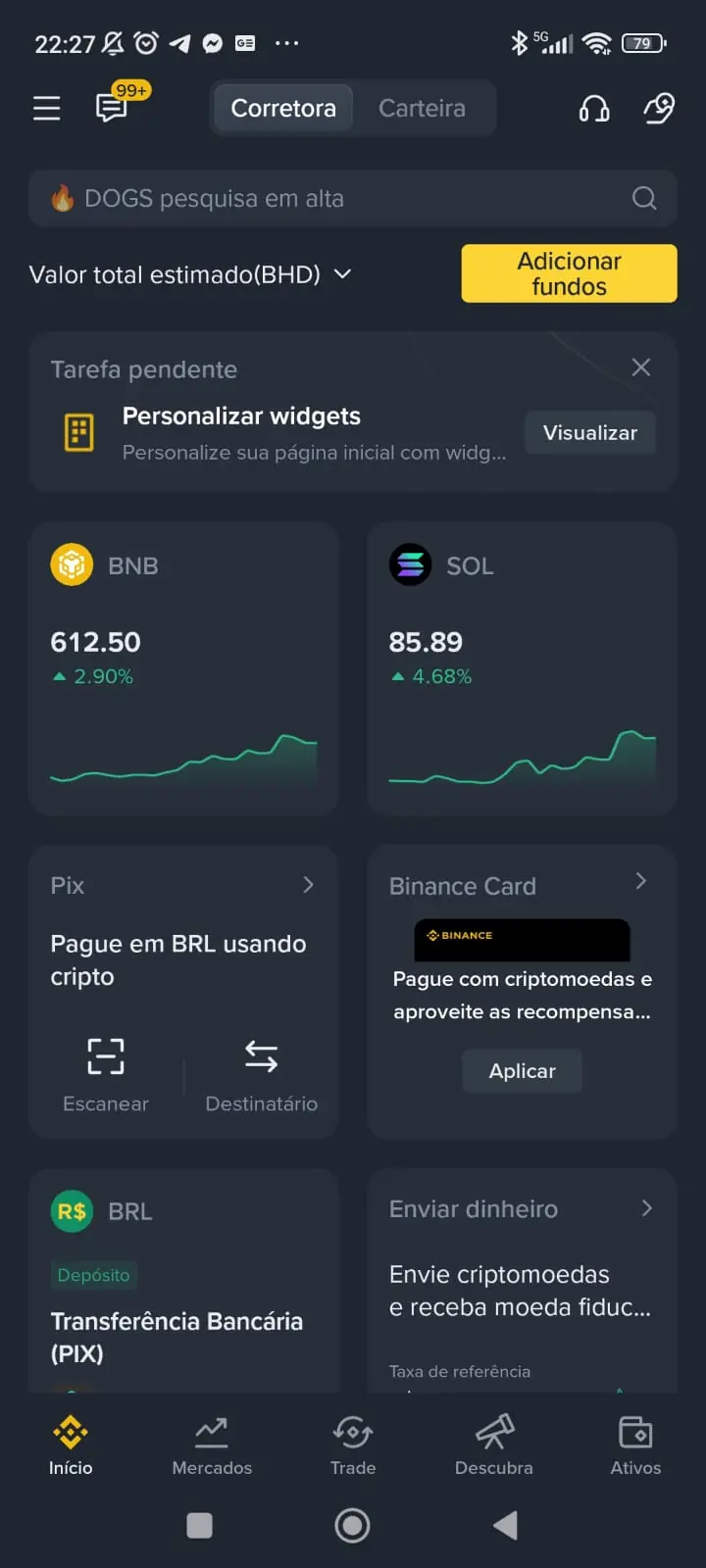
Task: Tap Aplicar for Binance Card
Action: click(x=522, y=1071)
